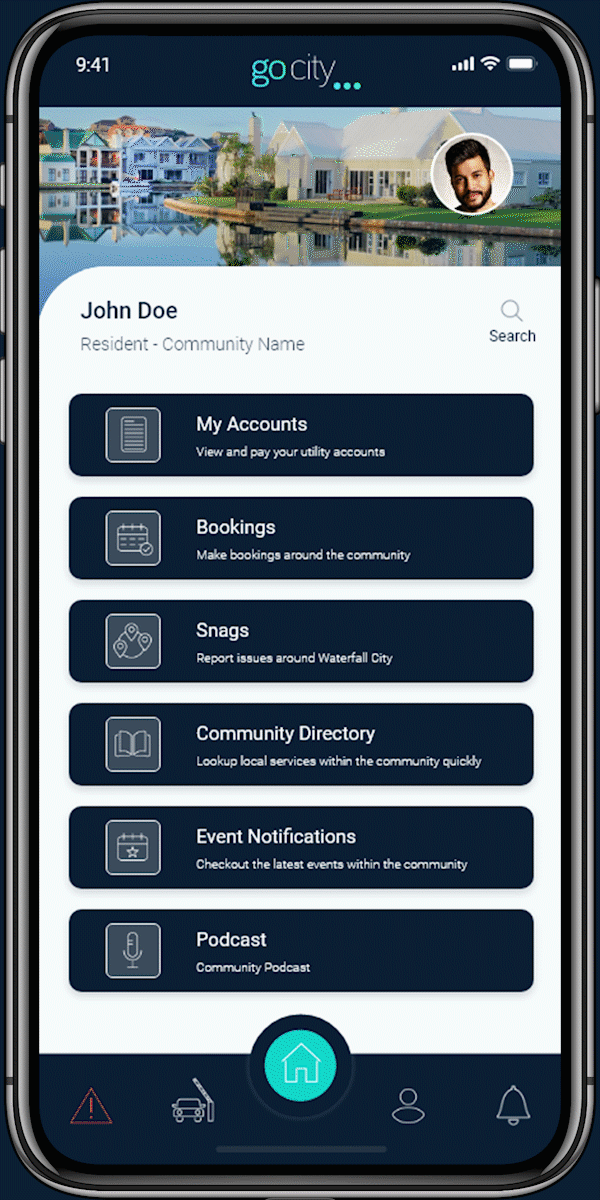The image size is (600, 1200).
Task: Tap the Home button in bottom bar
Action: [300, 1066]
